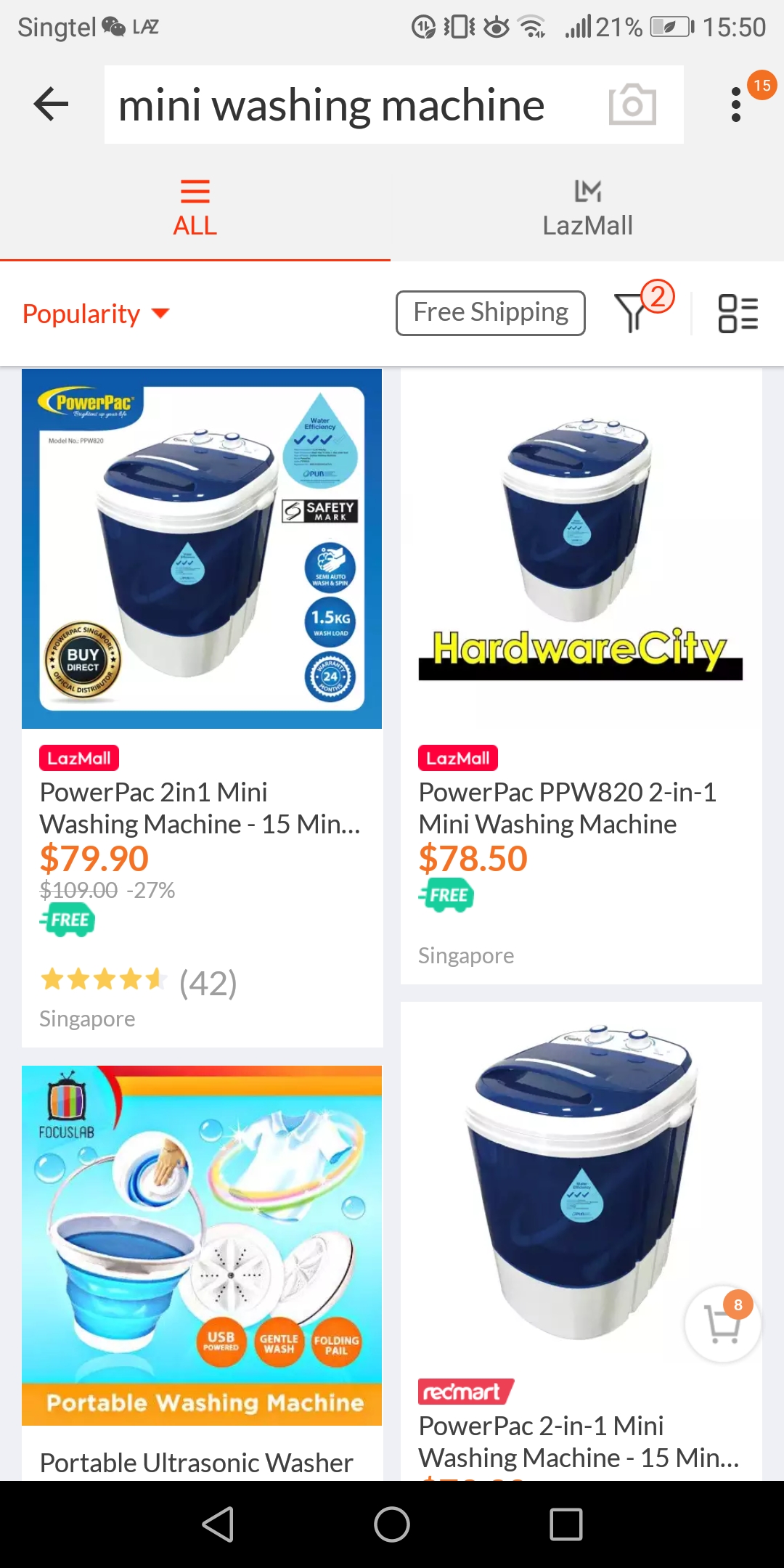Open the floating cart button
The image size is (784, 1568).
pyautogui.click(x=722, y=1324)
